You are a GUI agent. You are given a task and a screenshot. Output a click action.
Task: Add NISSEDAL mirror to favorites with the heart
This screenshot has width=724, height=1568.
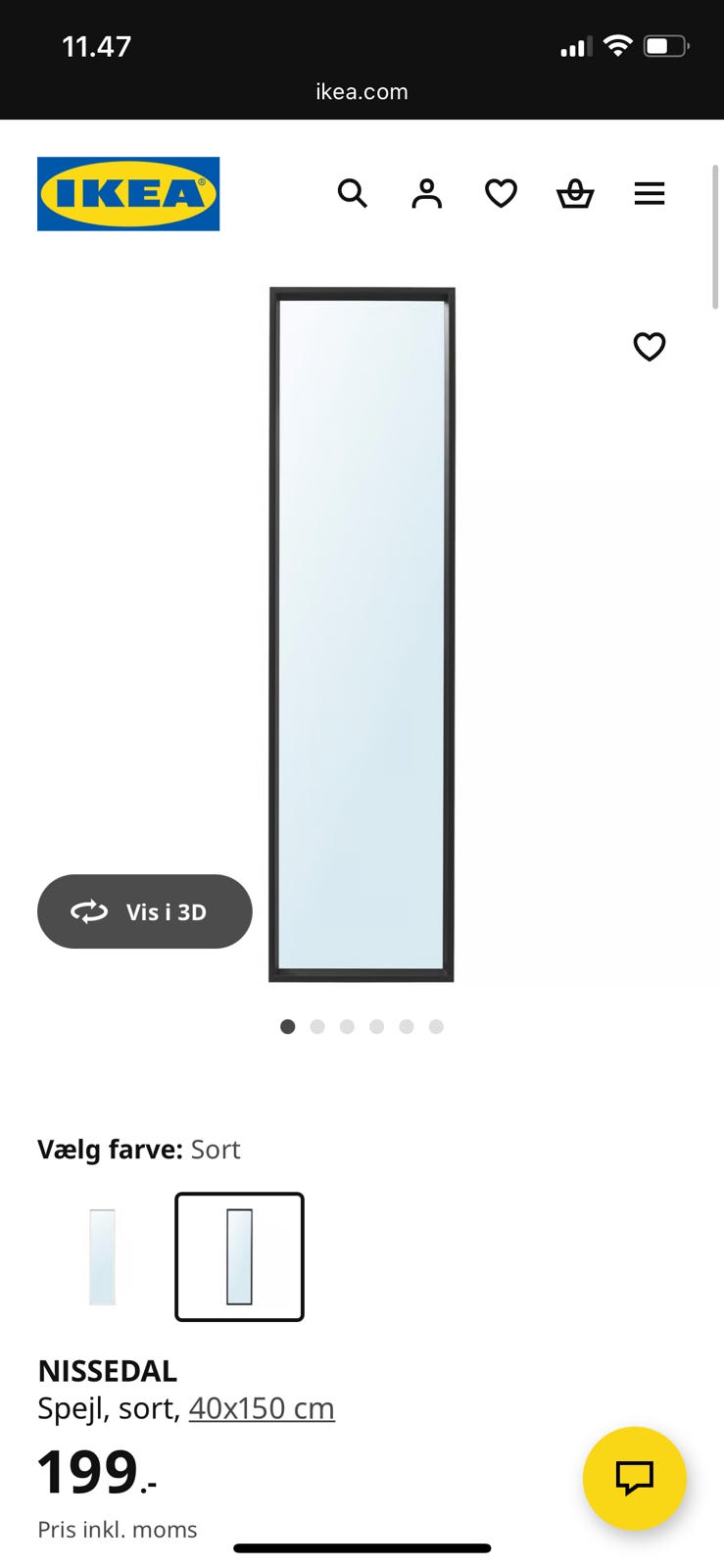pyautogui.click(x=649, y=346)
